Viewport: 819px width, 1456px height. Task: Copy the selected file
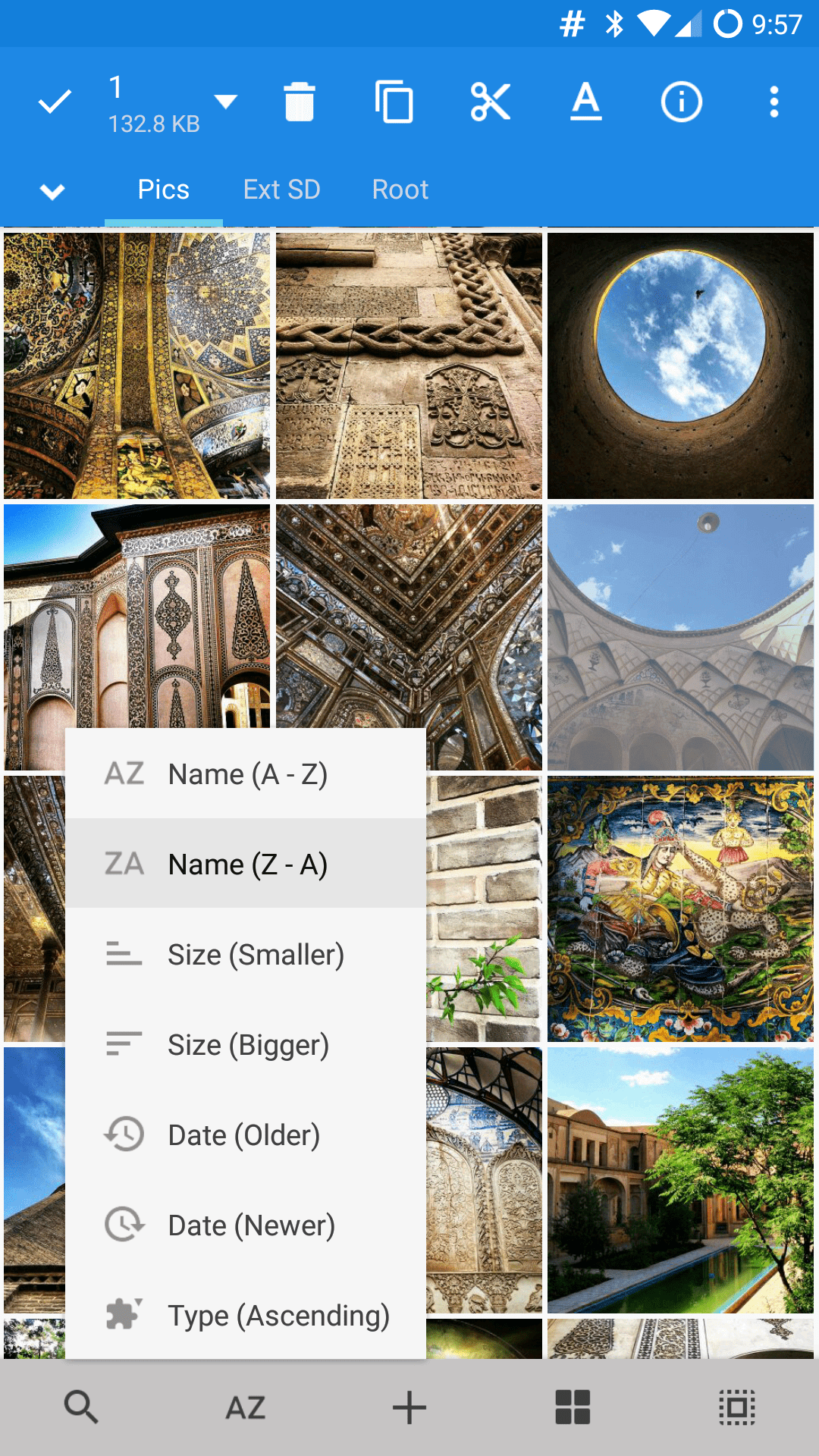(394, 102)
